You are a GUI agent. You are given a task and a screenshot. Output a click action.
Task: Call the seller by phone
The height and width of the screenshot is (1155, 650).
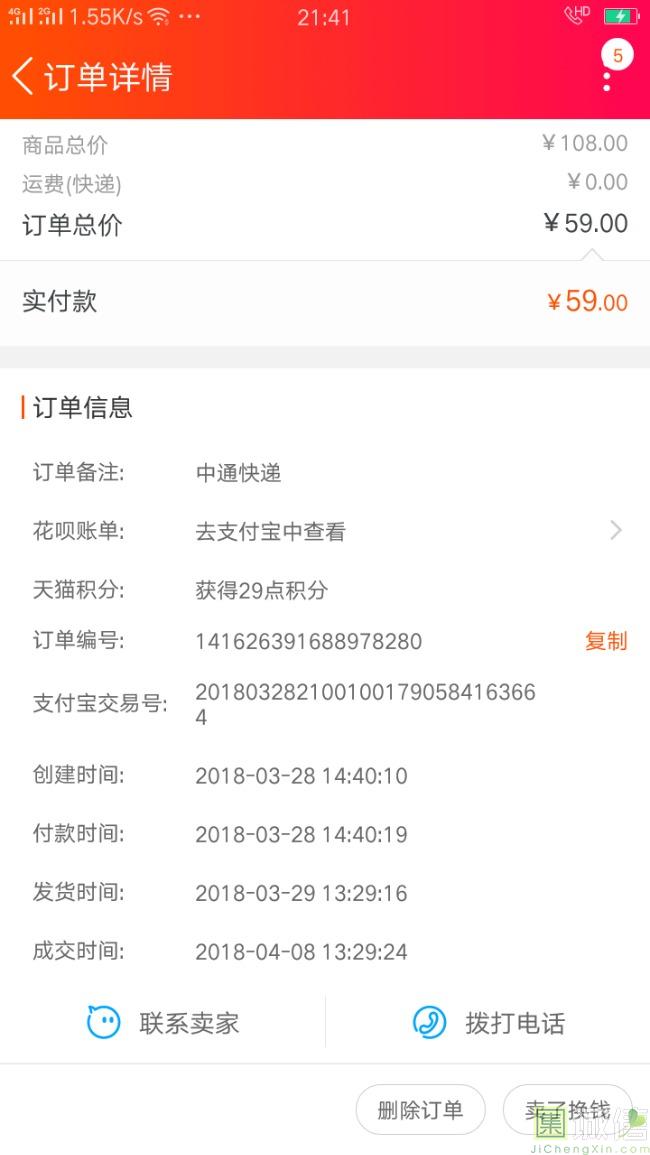point(488,1023)
